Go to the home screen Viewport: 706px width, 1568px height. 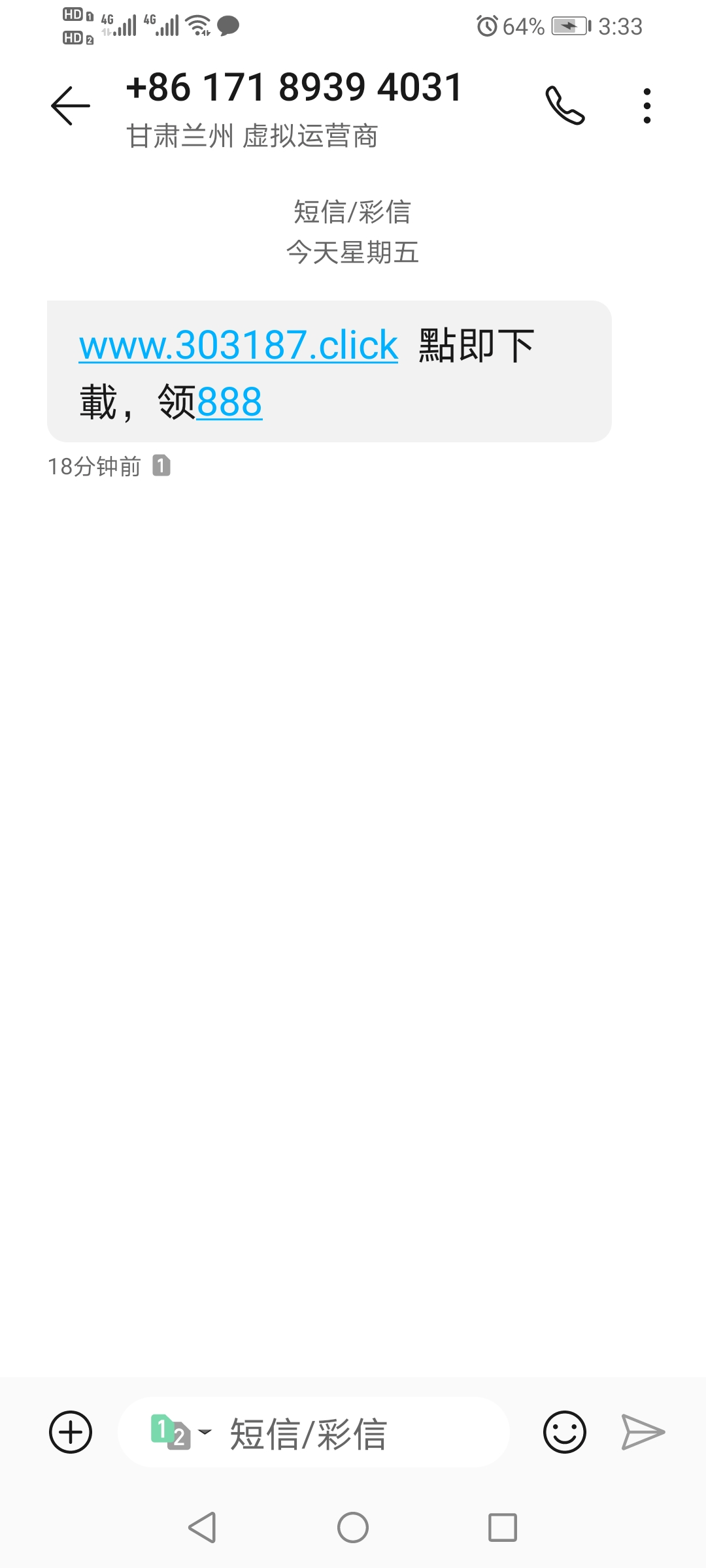click(353, 1527)
